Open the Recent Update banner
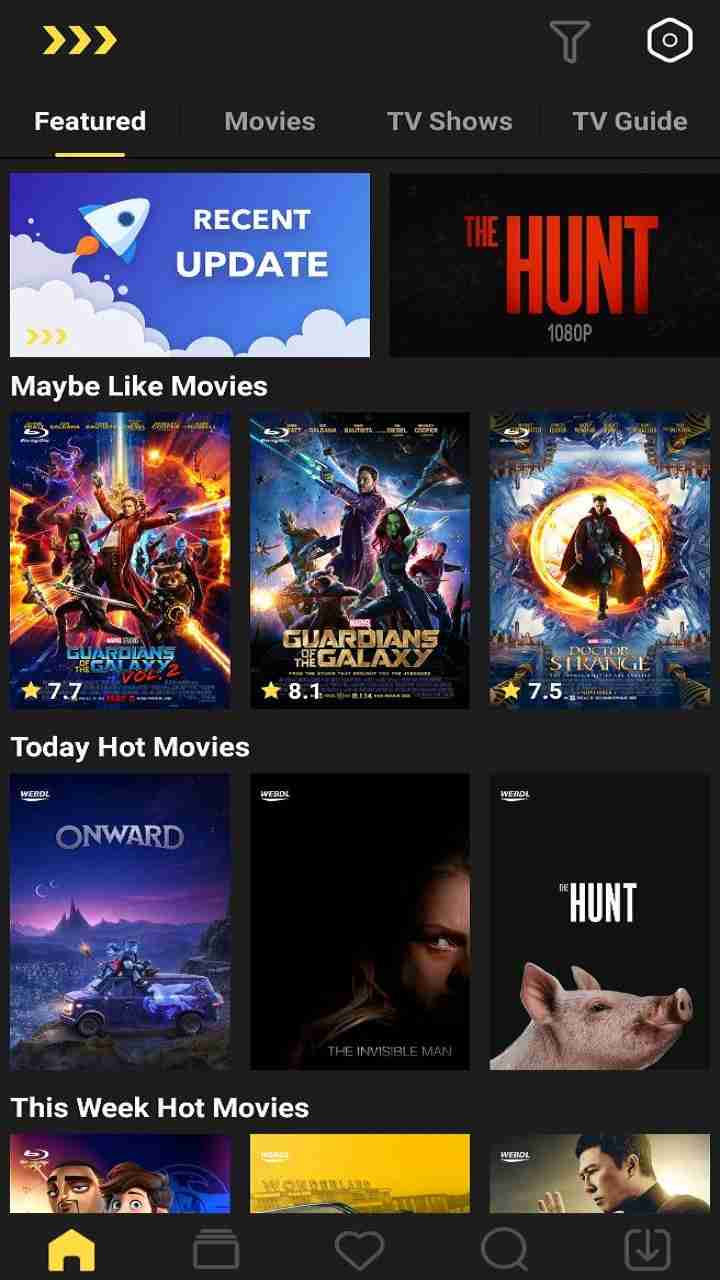This screenshot has height=1280, width=720. (x=190, y=265)
